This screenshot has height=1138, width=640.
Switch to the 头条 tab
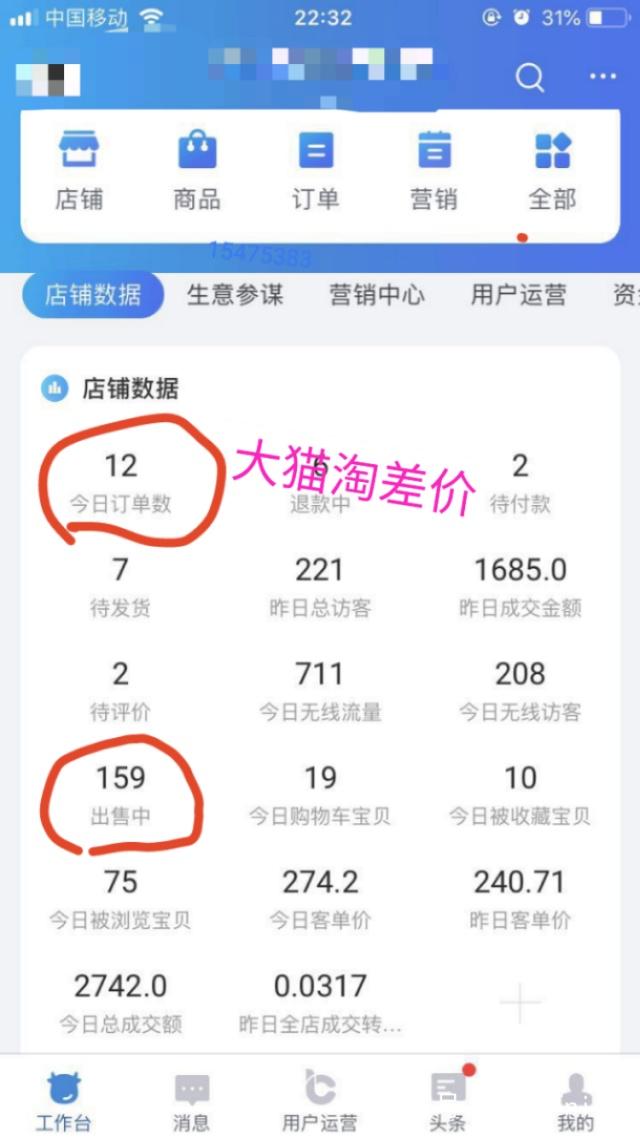coord(448,1101)
